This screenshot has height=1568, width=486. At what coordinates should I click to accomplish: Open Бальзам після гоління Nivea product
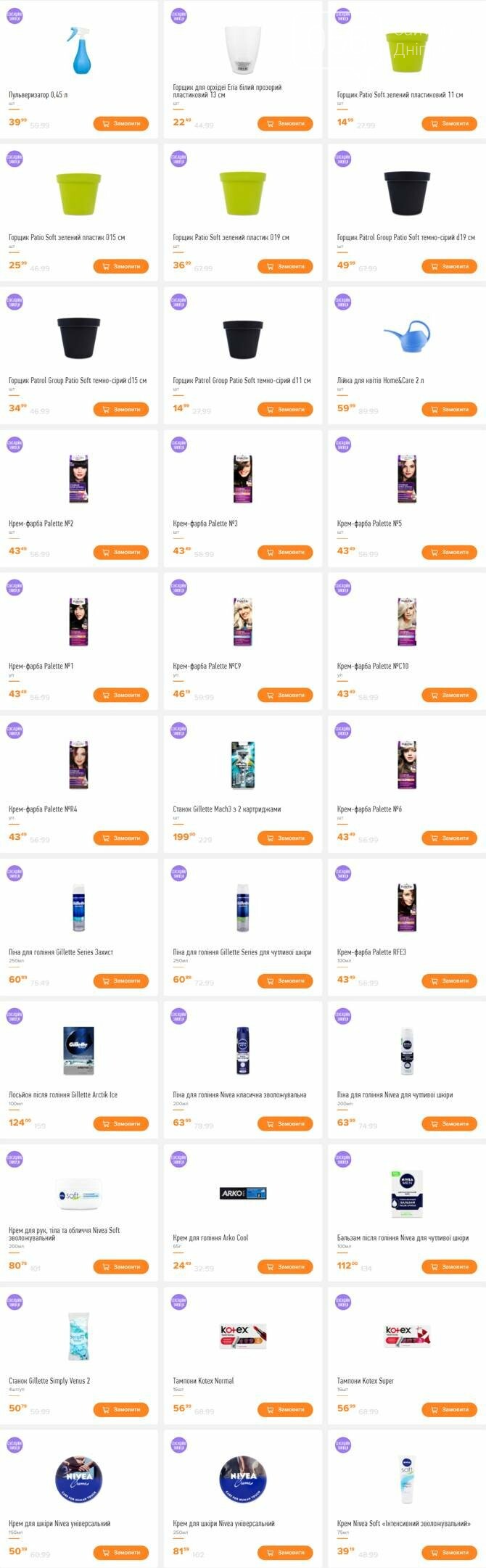click(406, 1193)
